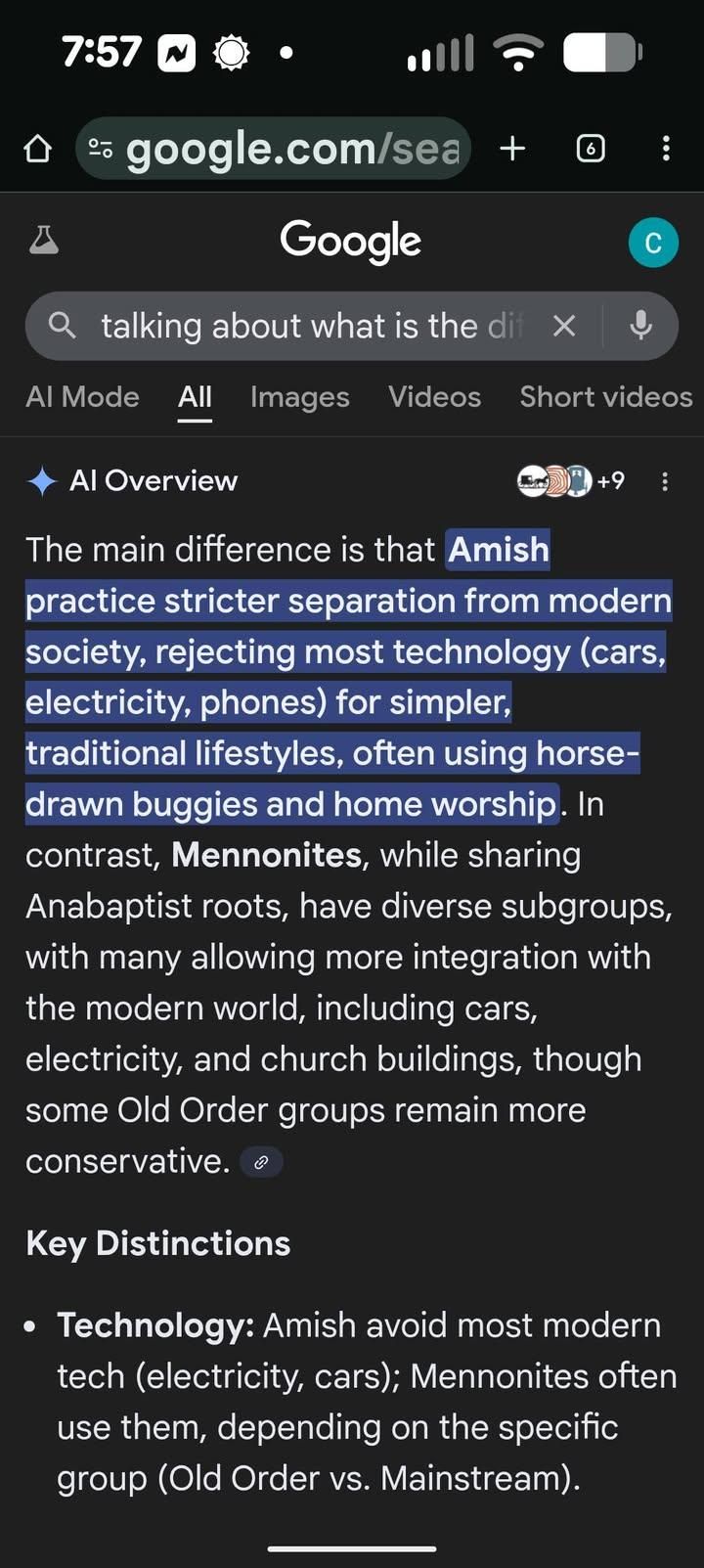
Task: Switch to the Videos tab
Action: coord(434,397)
